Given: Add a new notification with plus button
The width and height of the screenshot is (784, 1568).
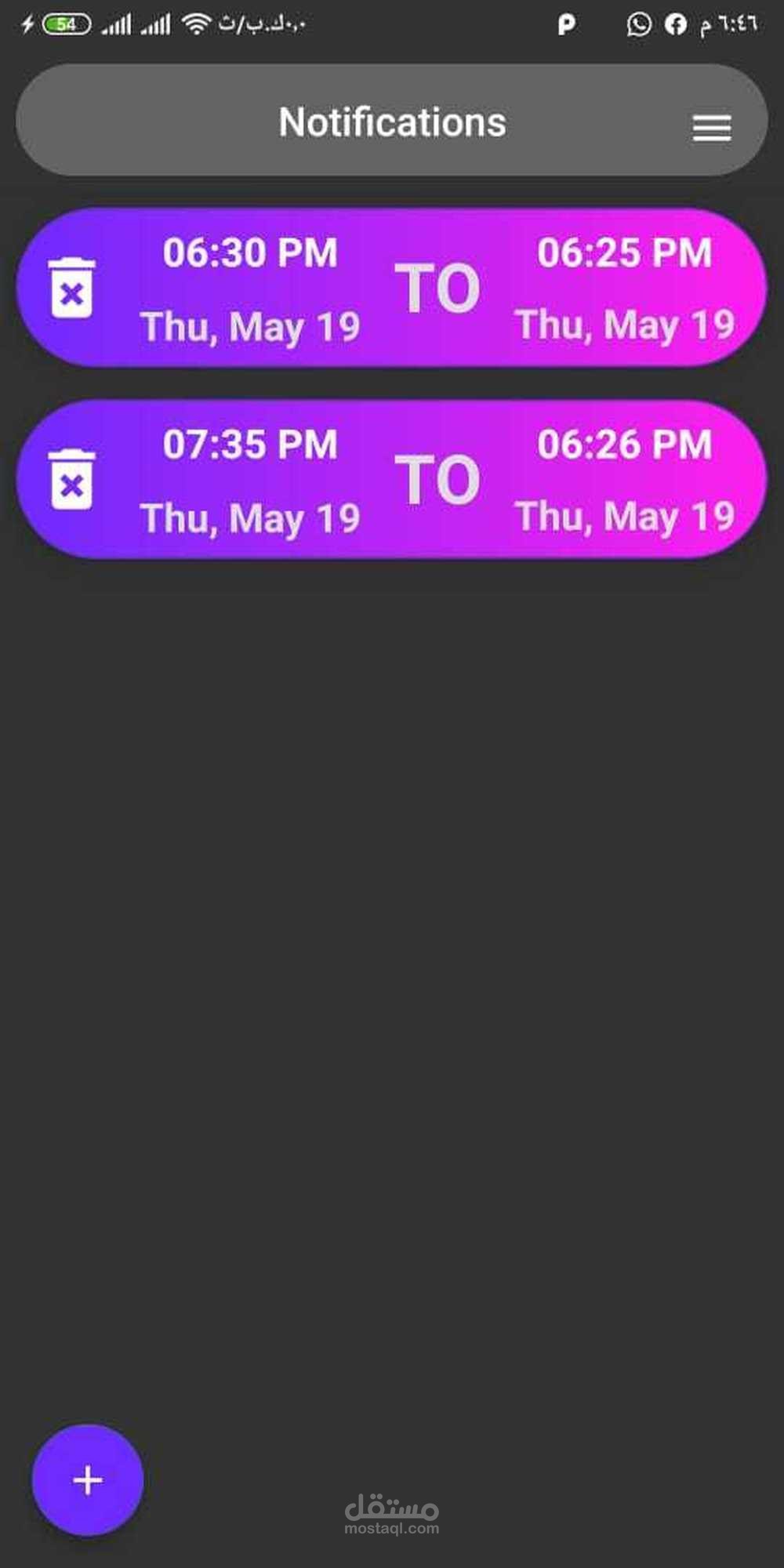Looking at the screenshot, I should click(x=88, y=1480).
